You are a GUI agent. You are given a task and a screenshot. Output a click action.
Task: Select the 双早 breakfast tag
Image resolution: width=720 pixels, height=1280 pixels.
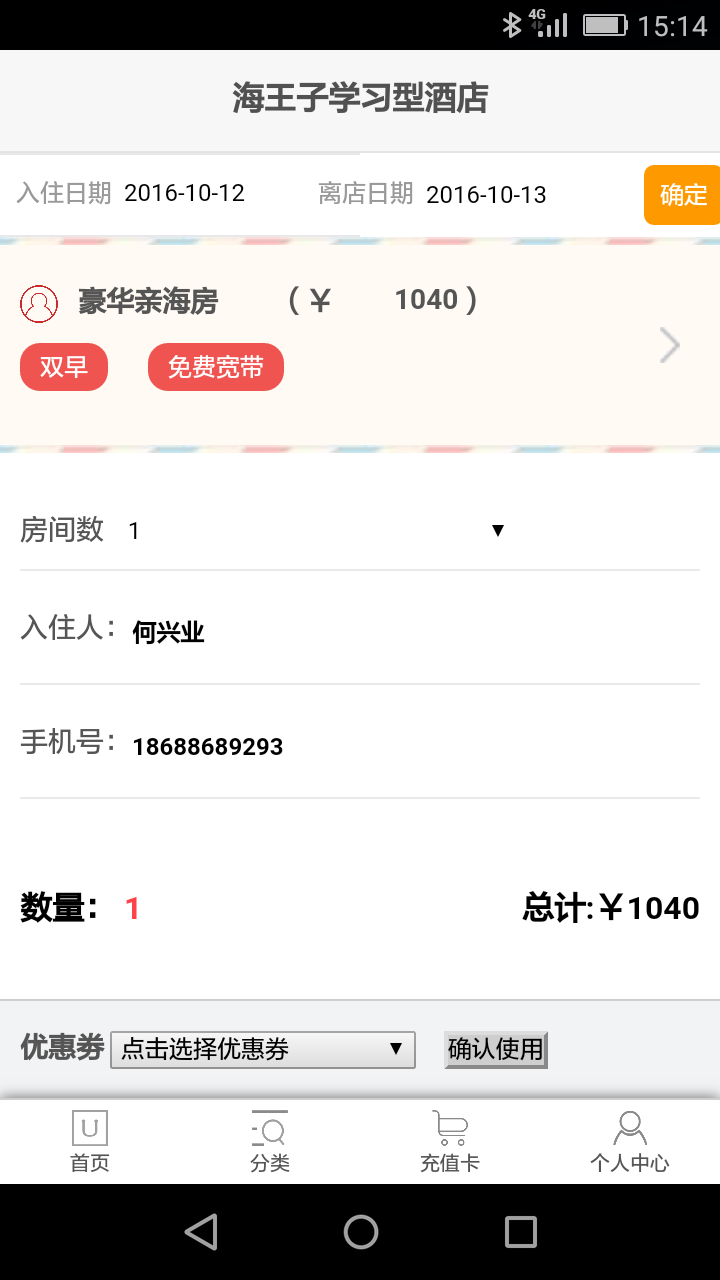64,367
